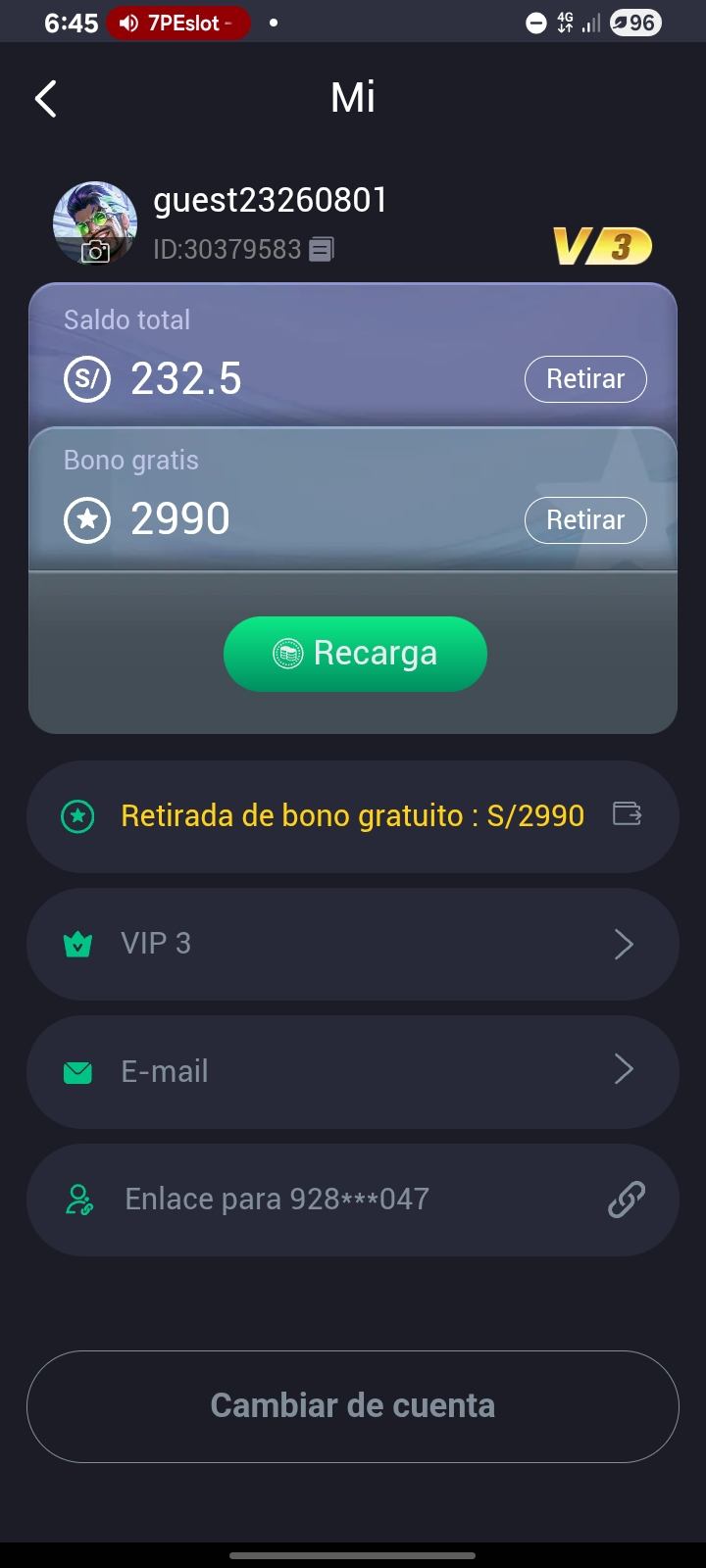Screen dimensions: 706x1568
Task: Open Enlace para 928***047 row
Action: 353,1200
